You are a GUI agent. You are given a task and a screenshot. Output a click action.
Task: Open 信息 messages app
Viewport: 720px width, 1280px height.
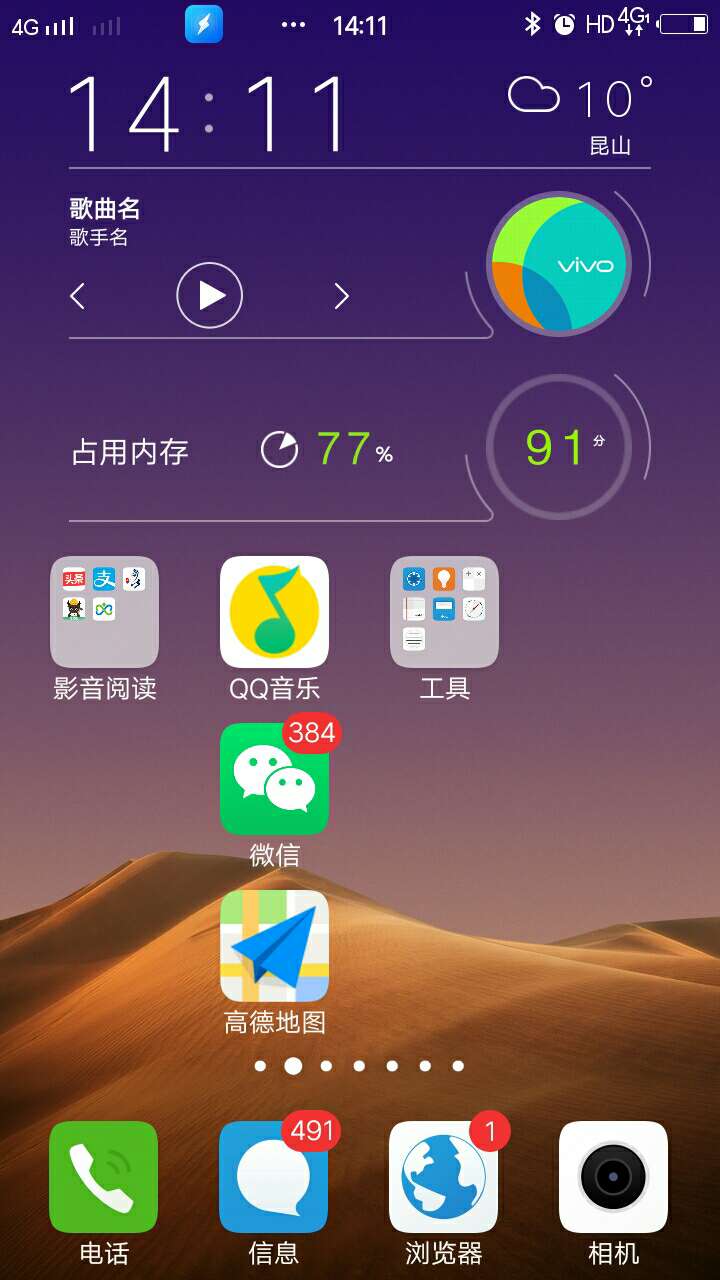point(274,1177)
